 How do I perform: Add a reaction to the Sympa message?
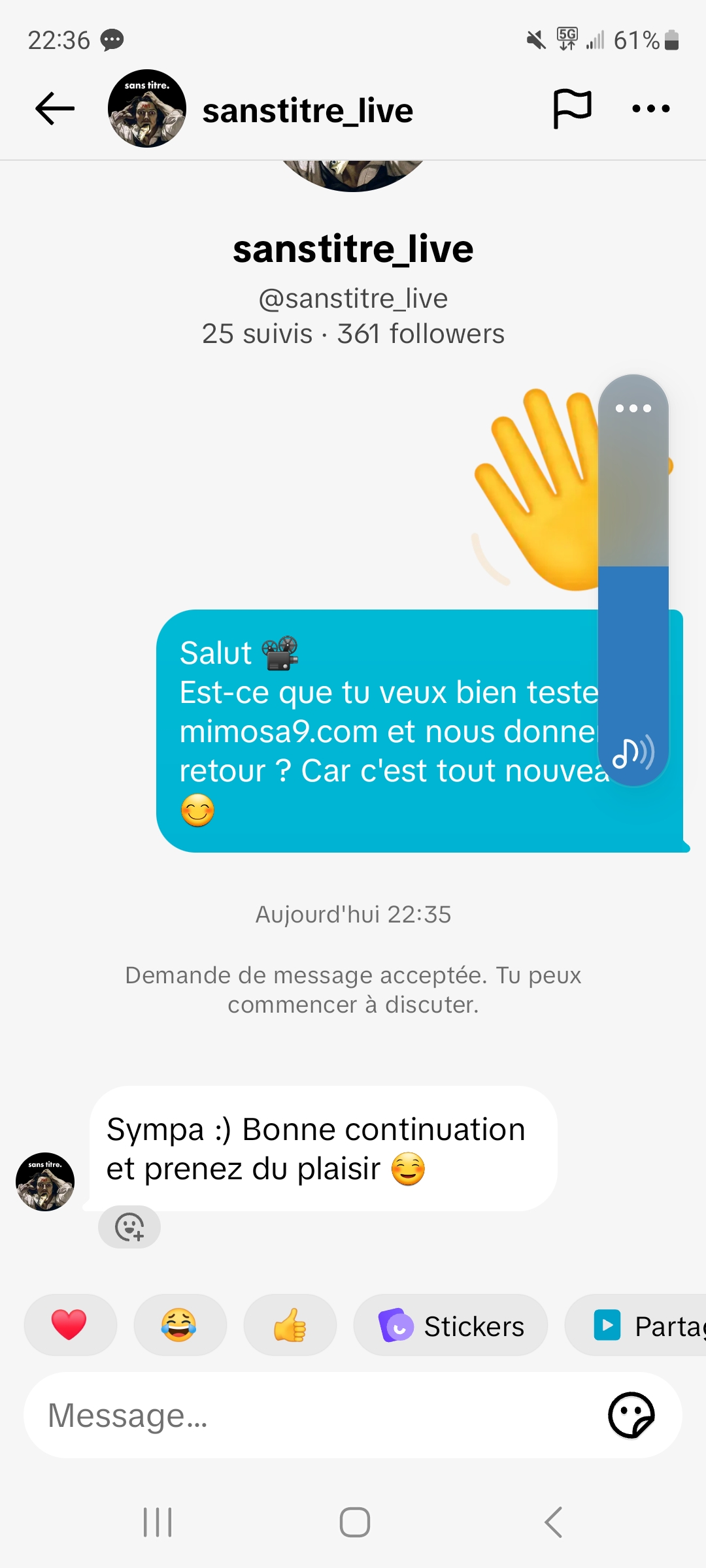pyautogui.click(x=129, y=1227)
